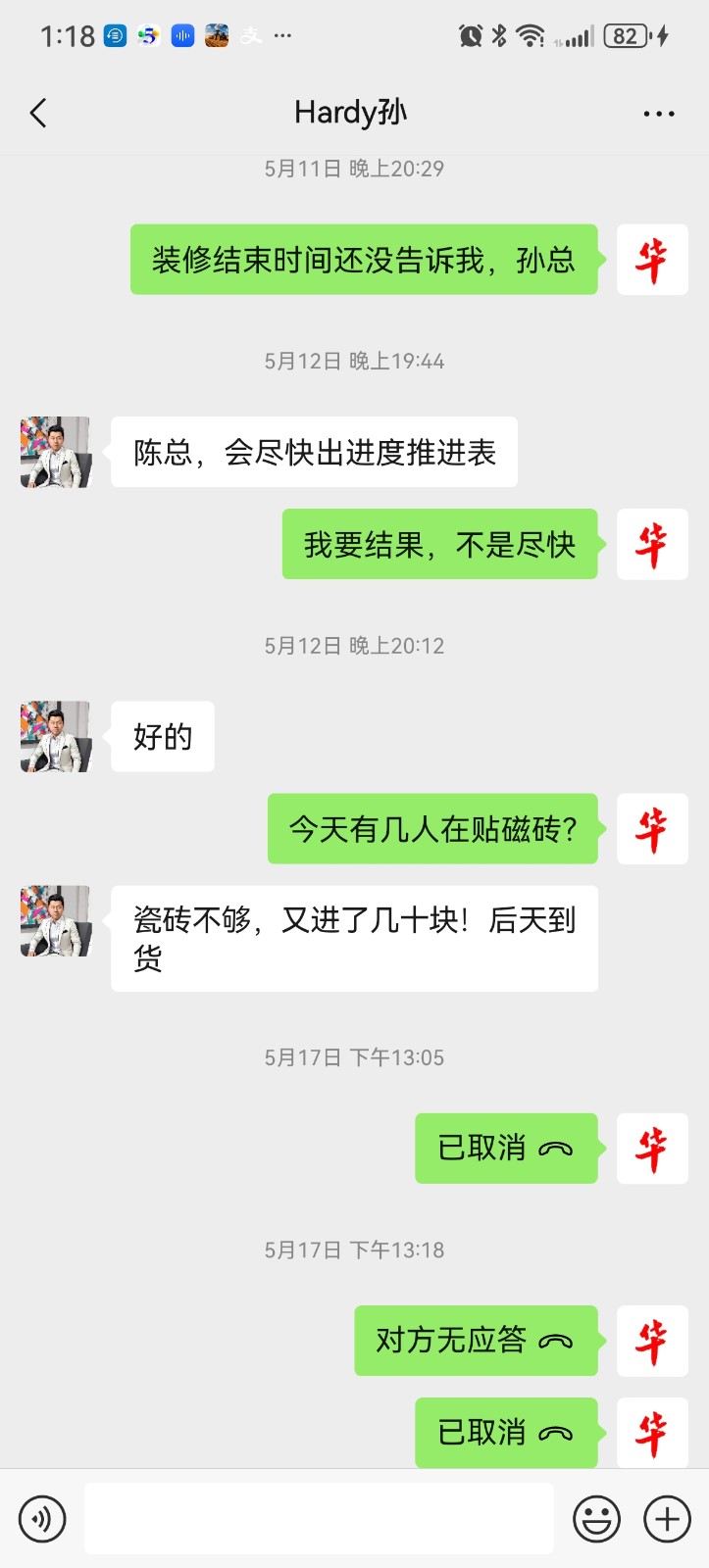709x1568 pixels.
Task: Switch to voice message input
Action: [x=42, y=1519]
